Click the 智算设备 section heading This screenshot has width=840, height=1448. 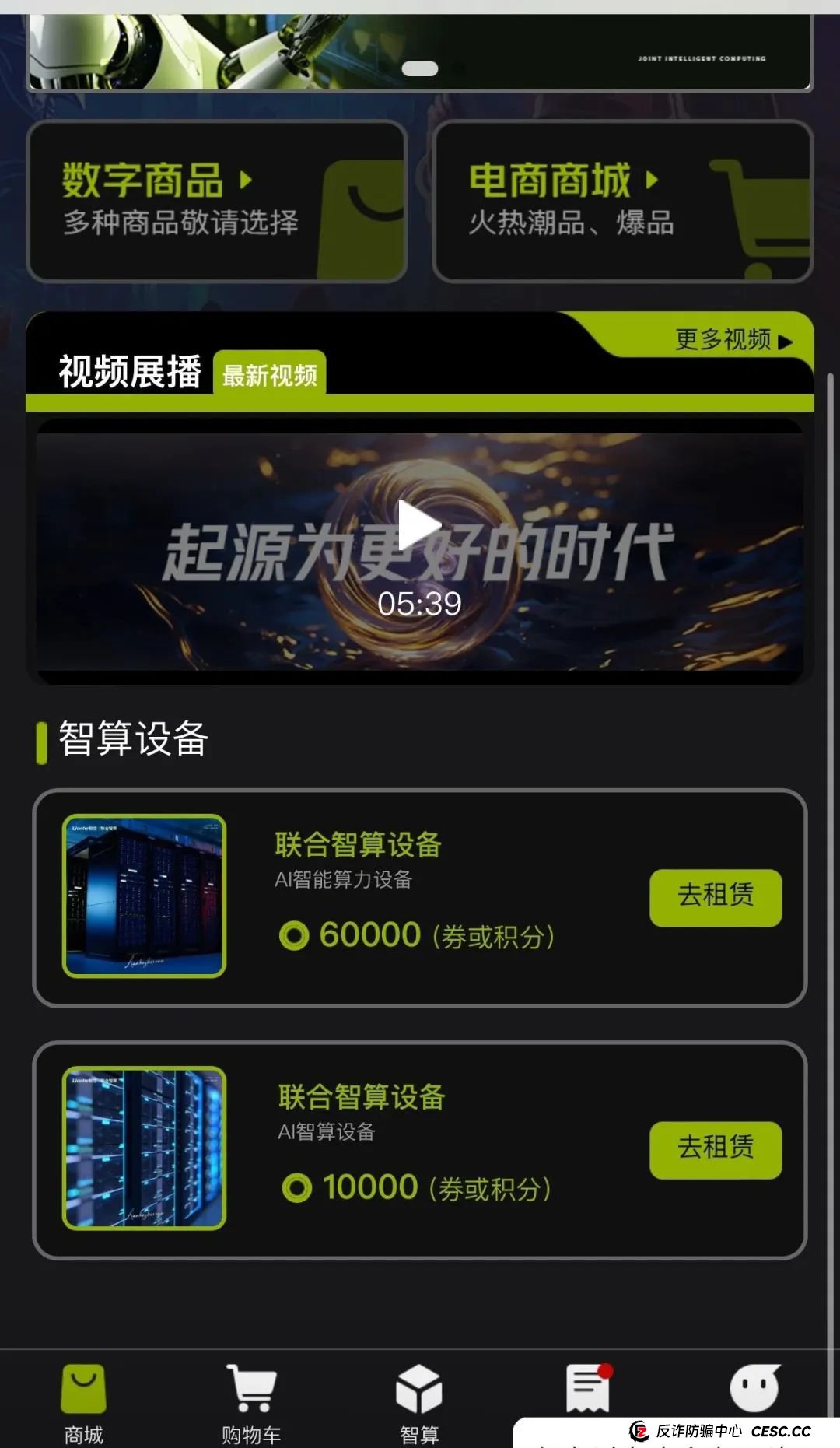pos(131,742)
